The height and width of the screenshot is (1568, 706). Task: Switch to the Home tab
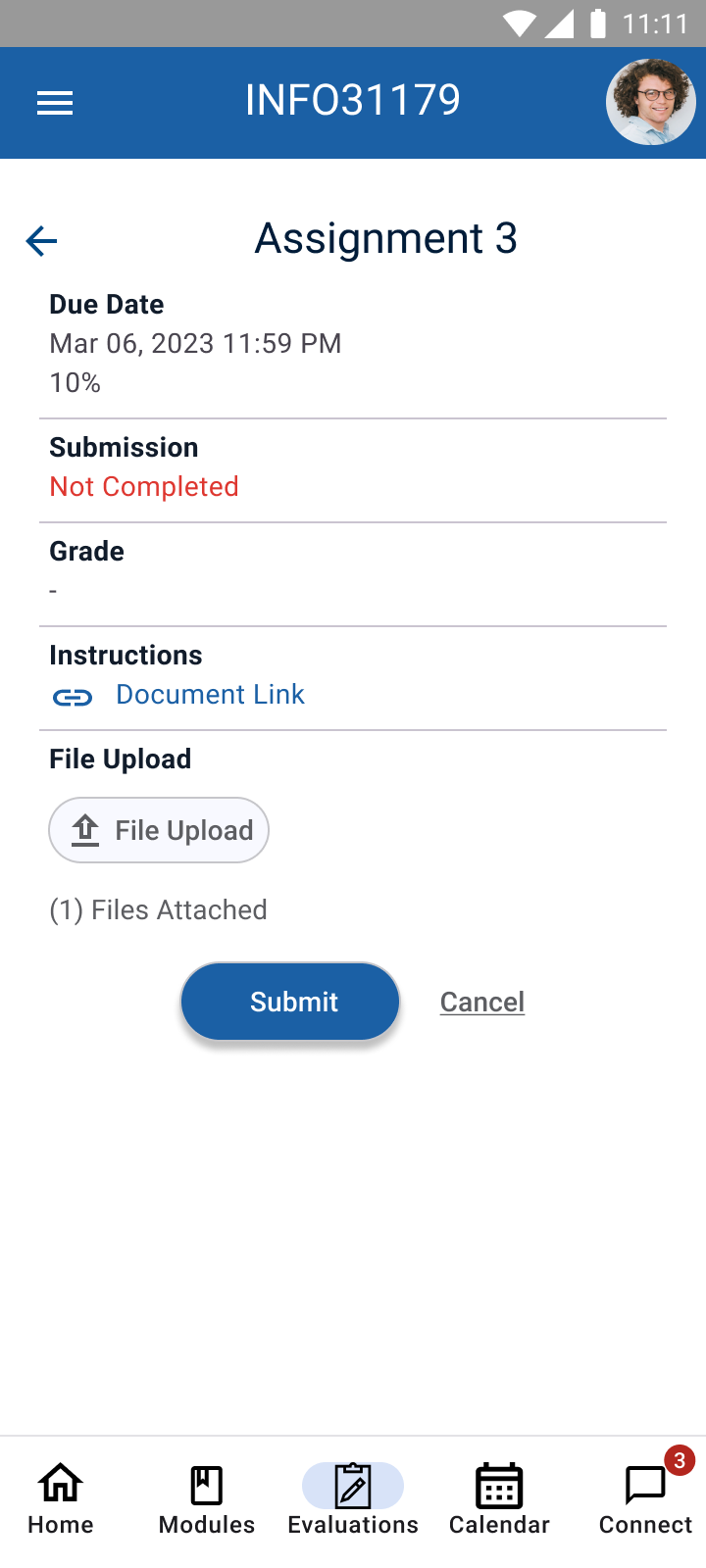61,1499
